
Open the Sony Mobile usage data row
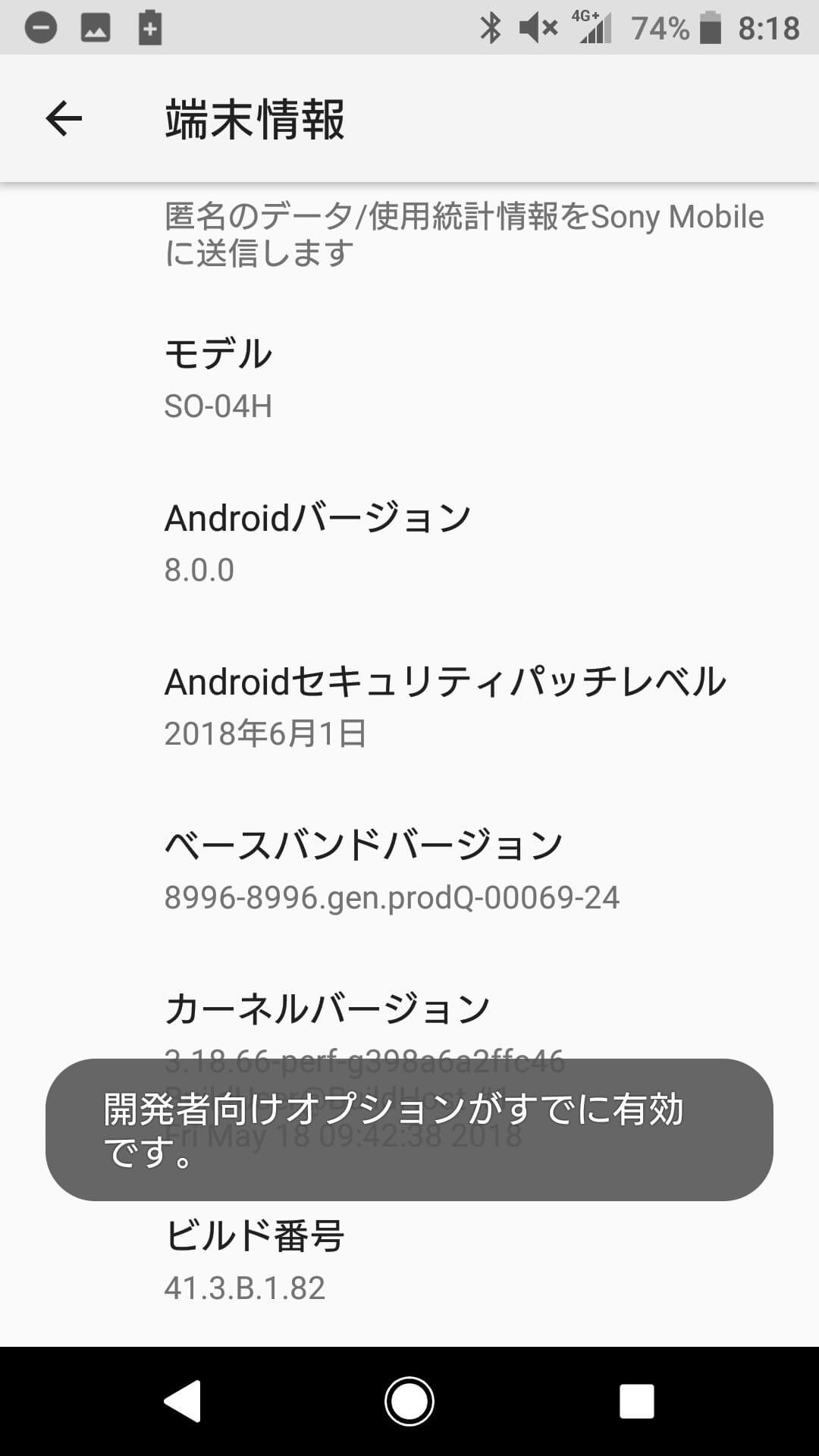tap(409, 235)
